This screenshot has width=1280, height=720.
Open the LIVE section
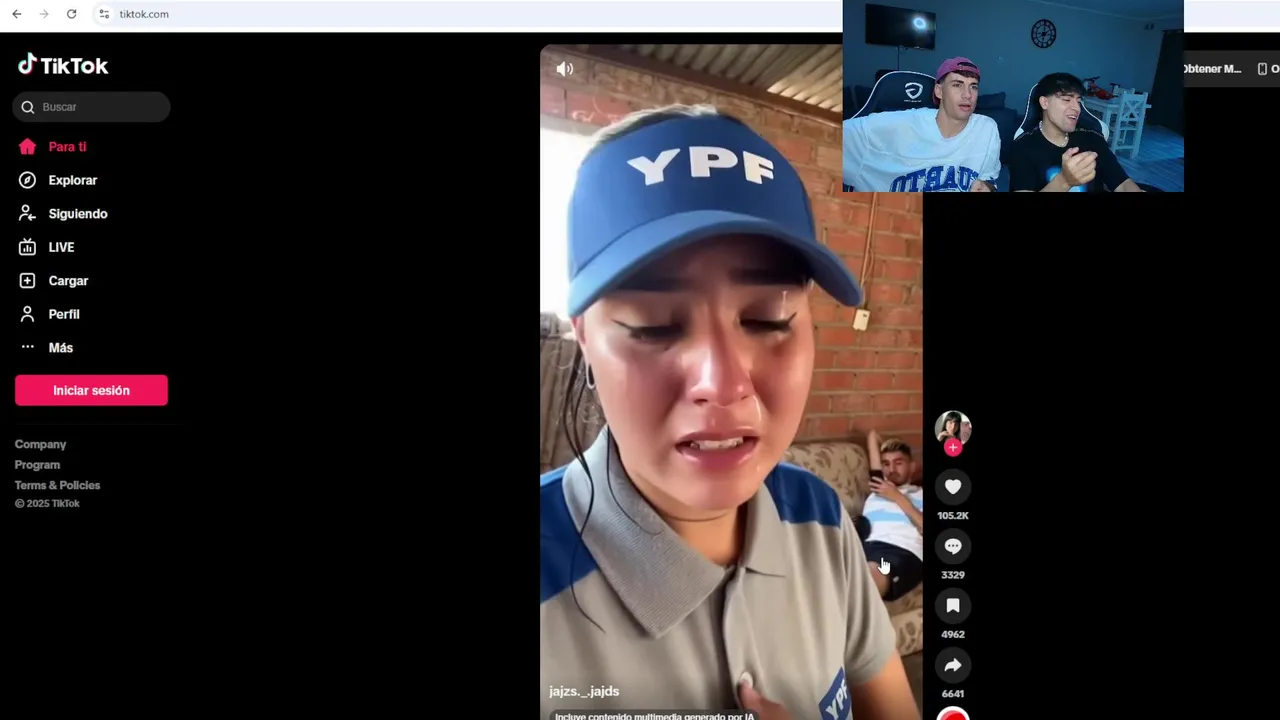pos(61,247)
